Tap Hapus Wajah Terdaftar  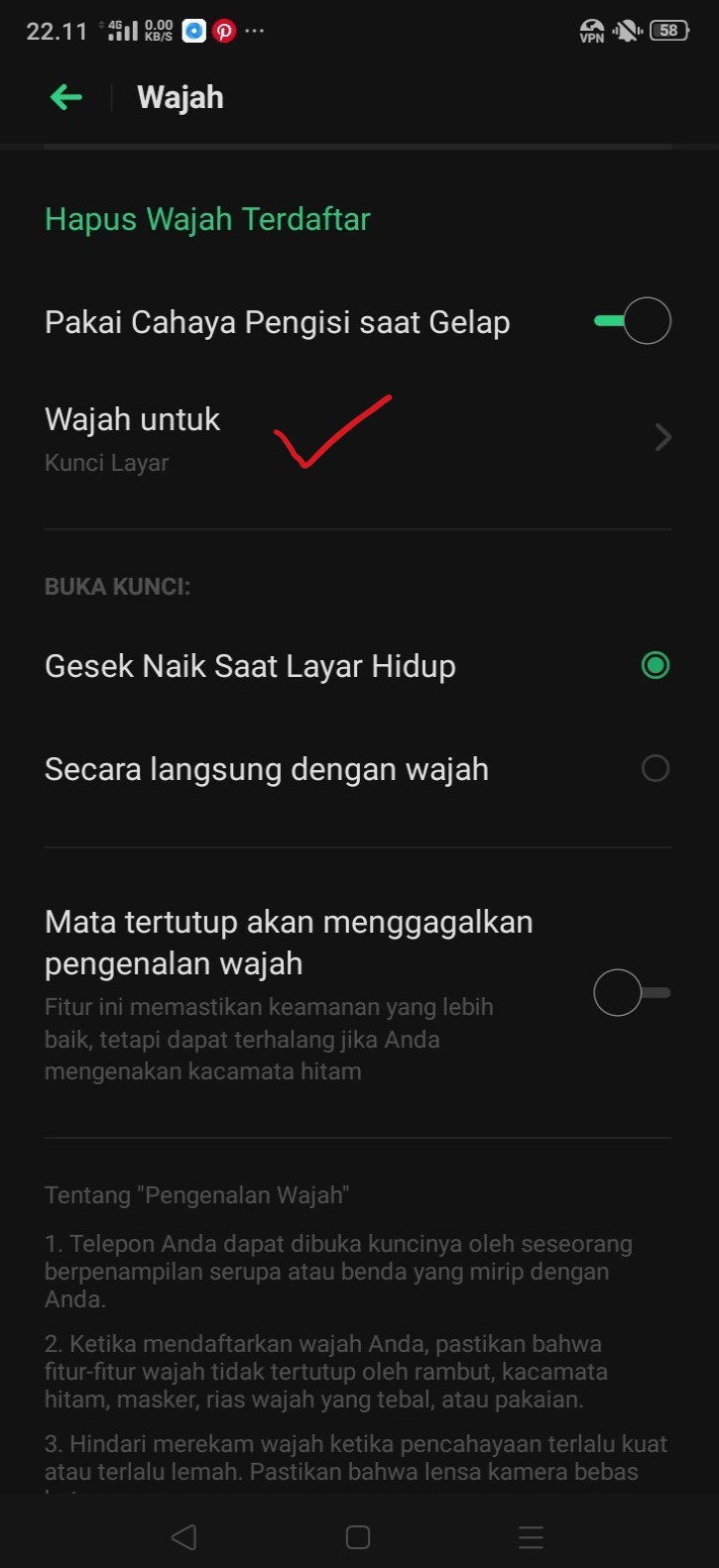point(207,219)
